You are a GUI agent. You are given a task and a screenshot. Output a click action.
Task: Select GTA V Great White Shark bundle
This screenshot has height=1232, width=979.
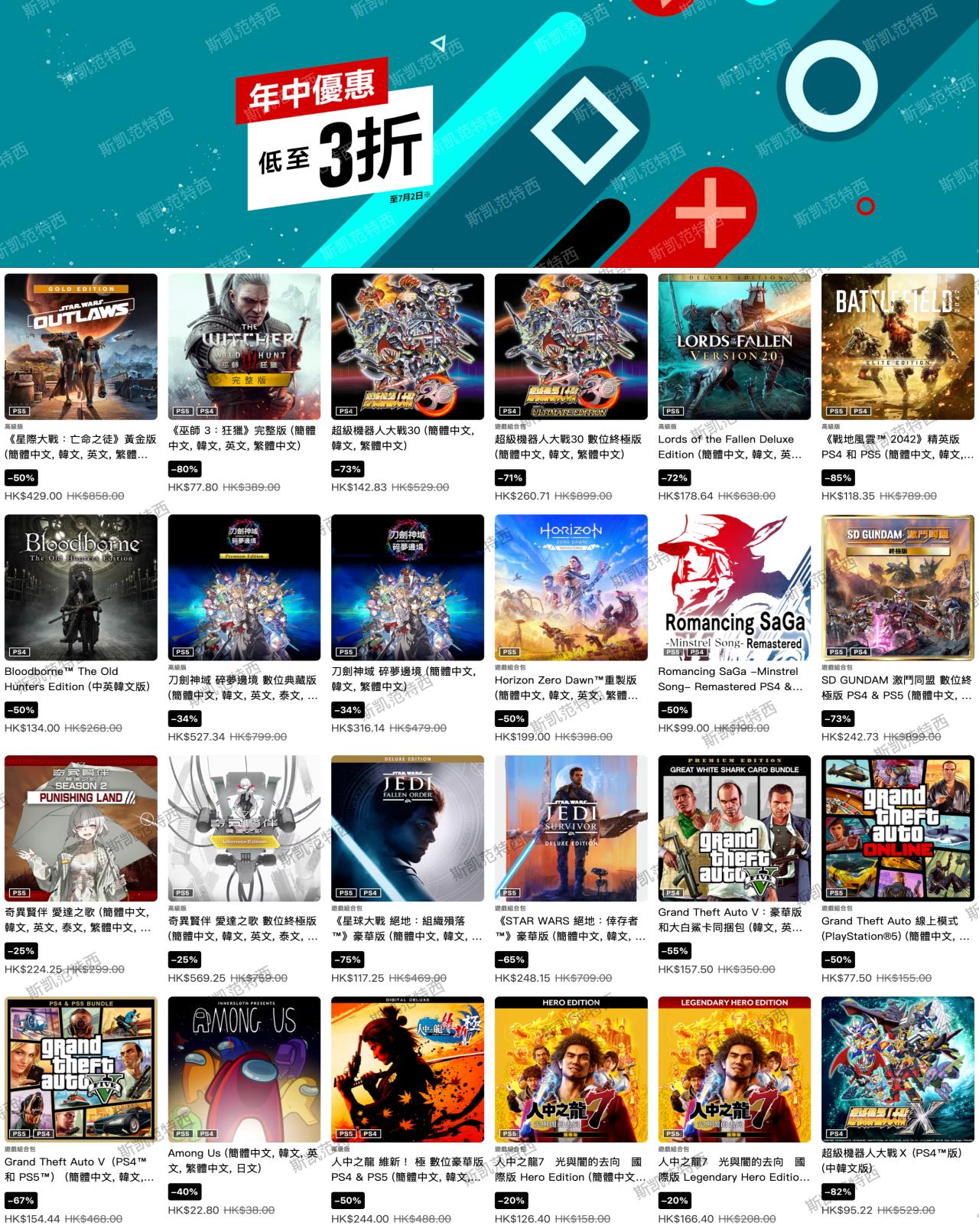tap(734, 828)
